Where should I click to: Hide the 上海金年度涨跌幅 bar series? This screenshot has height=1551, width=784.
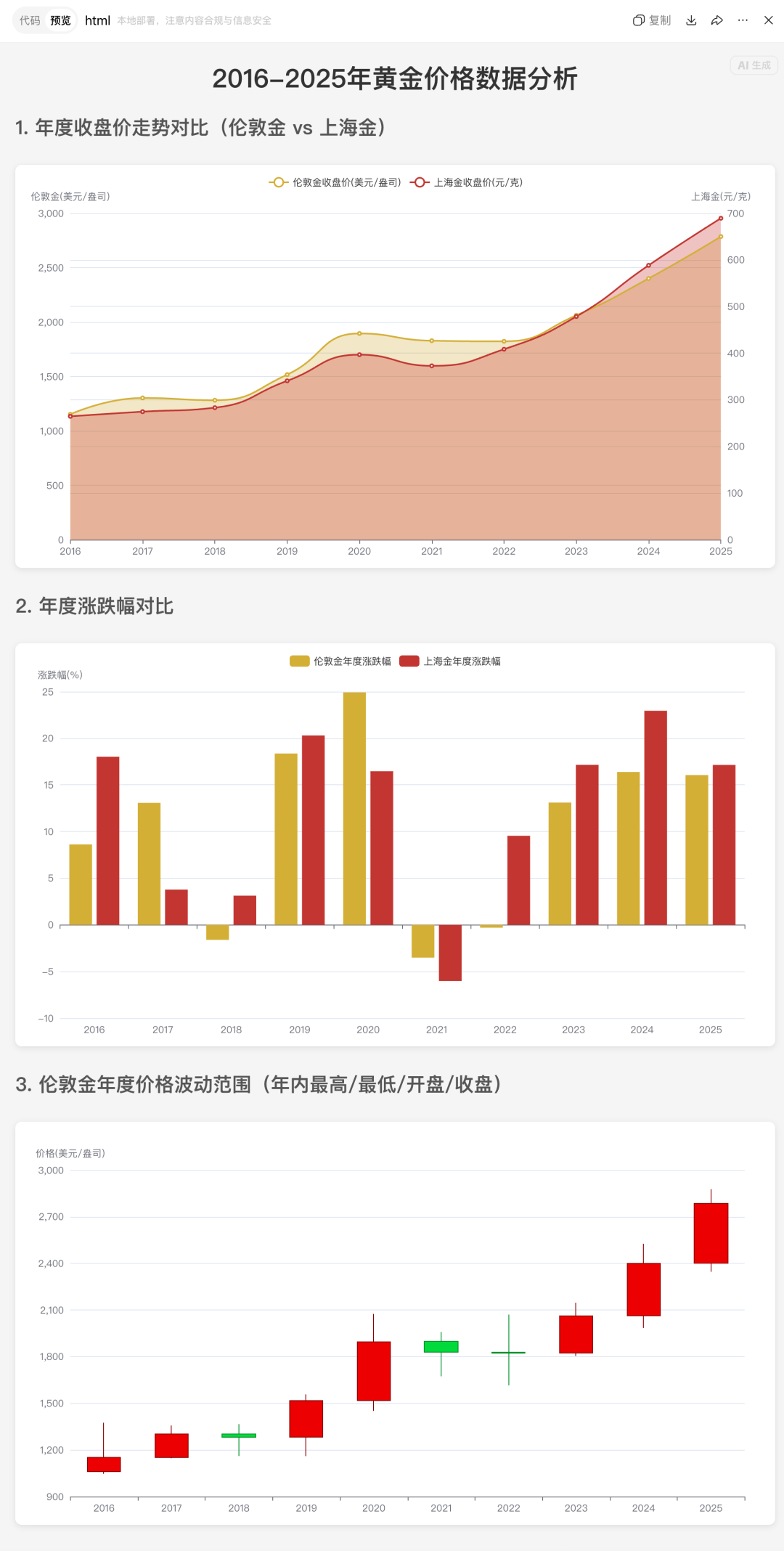pos(450,661)
